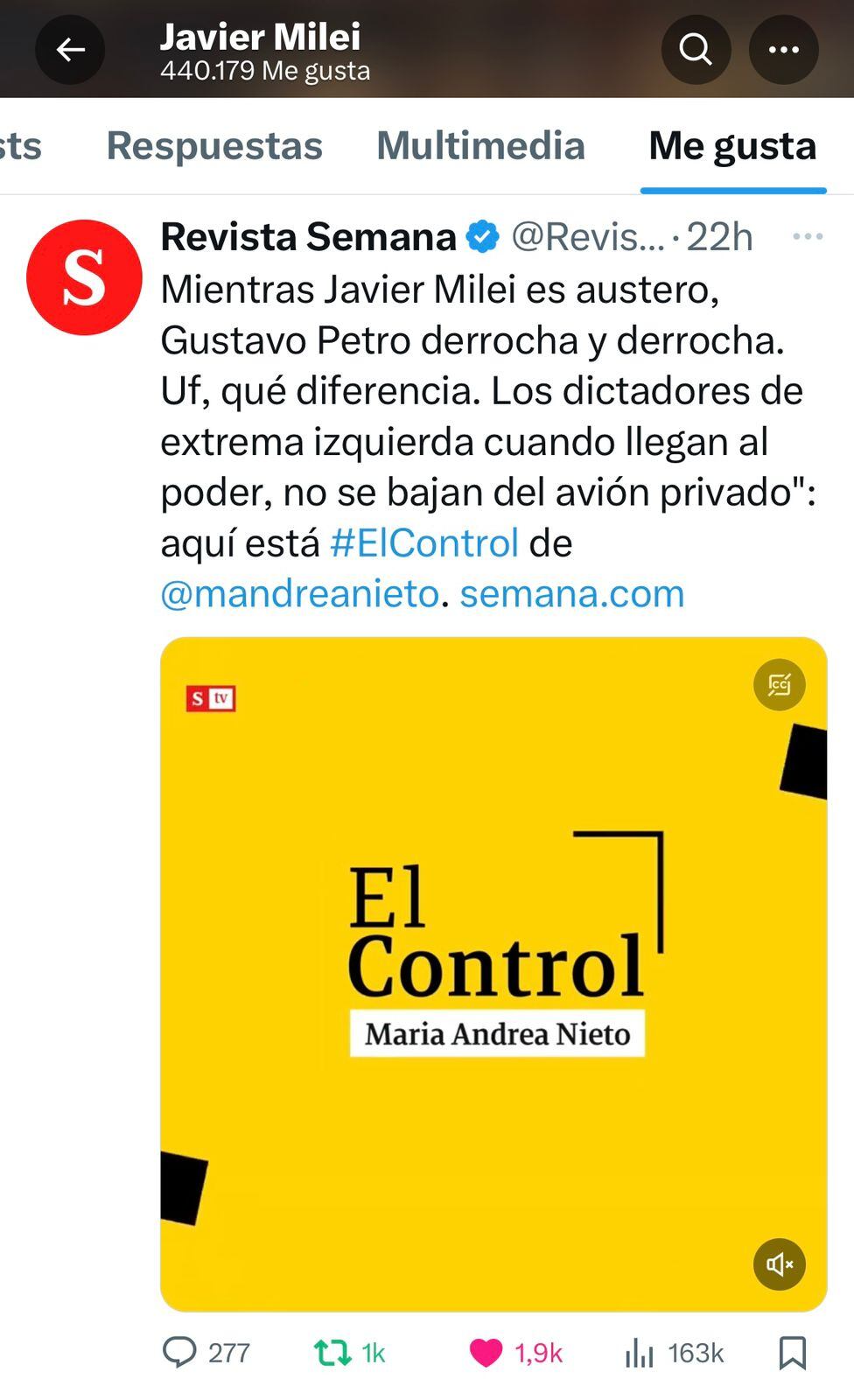This screenshot has width=854, height=1400.
Task: Switch to the Respuestas tab
Action: tap(214, 145)
